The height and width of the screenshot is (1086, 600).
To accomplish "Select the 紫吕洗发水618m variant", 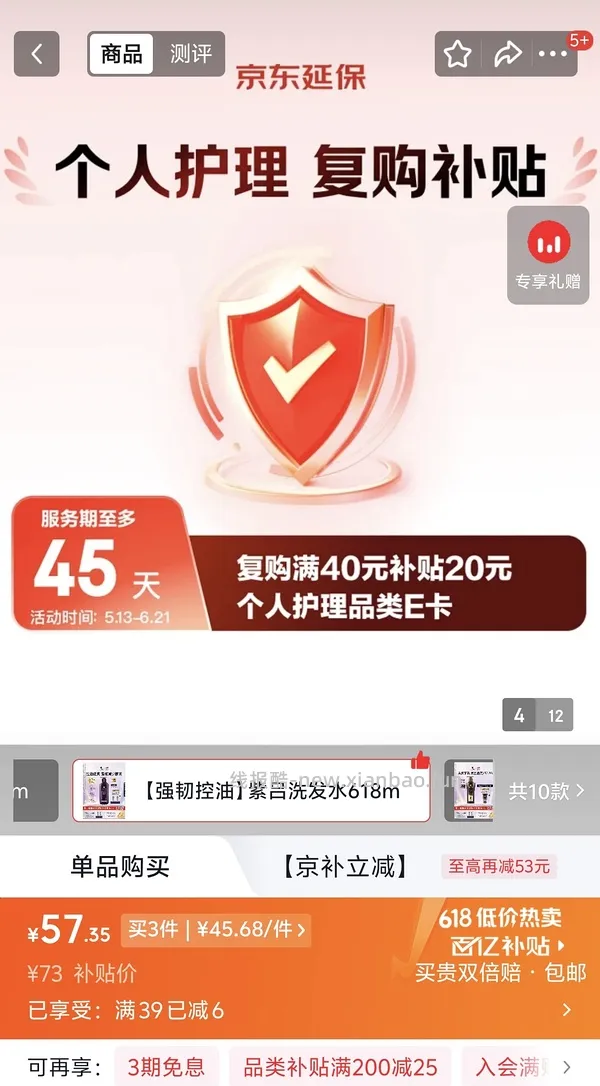I will (x=252, y=790).
